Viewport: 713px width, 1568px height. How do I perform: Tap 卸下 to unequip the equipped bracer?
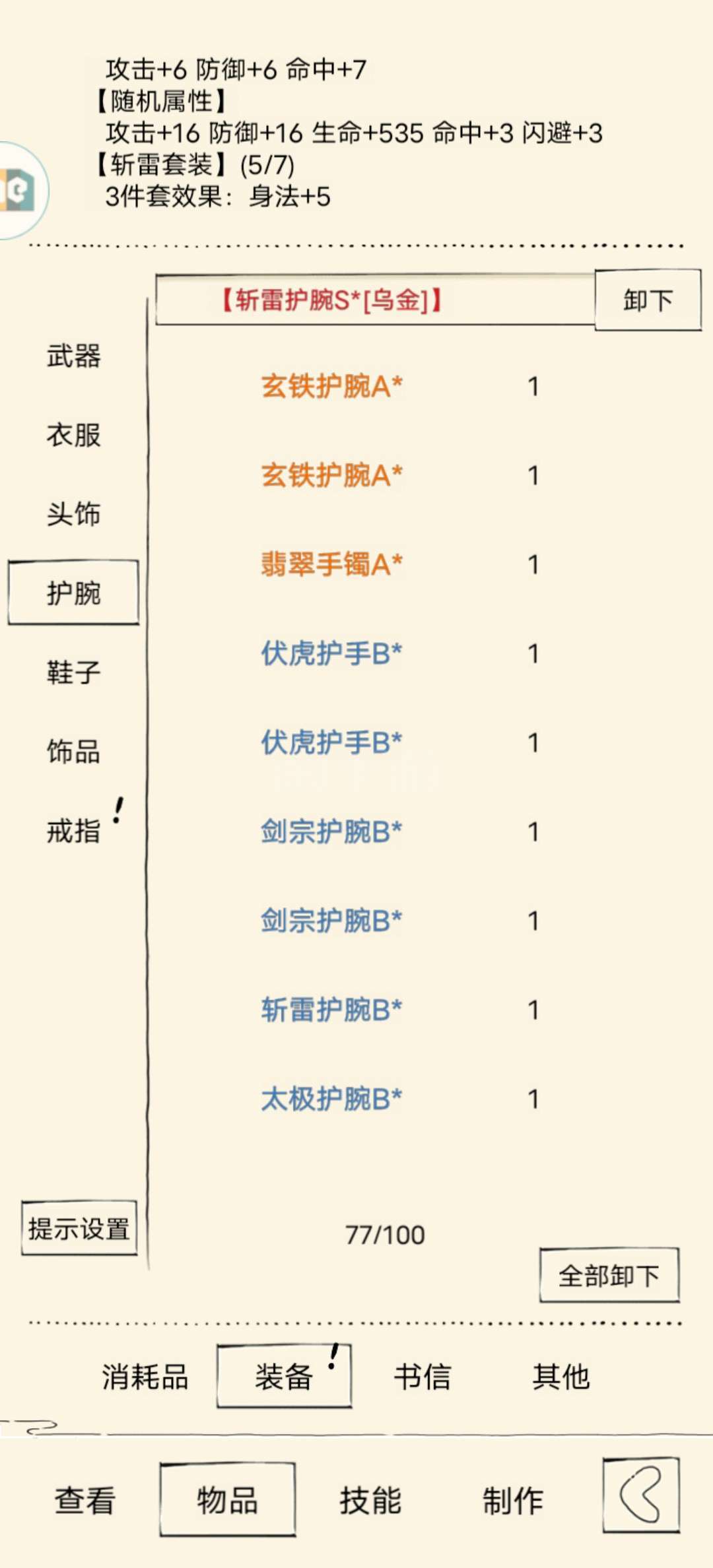[x=648, y=300]
